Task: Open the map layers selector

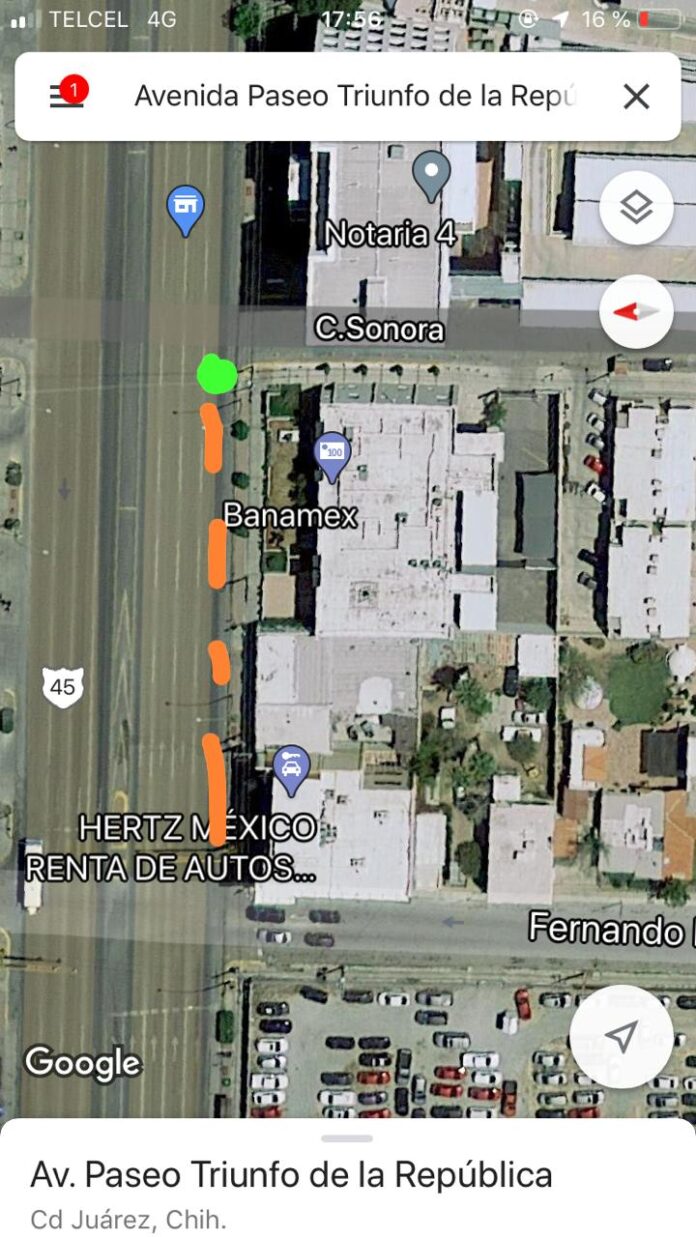Action: click(x=636, y=208)
